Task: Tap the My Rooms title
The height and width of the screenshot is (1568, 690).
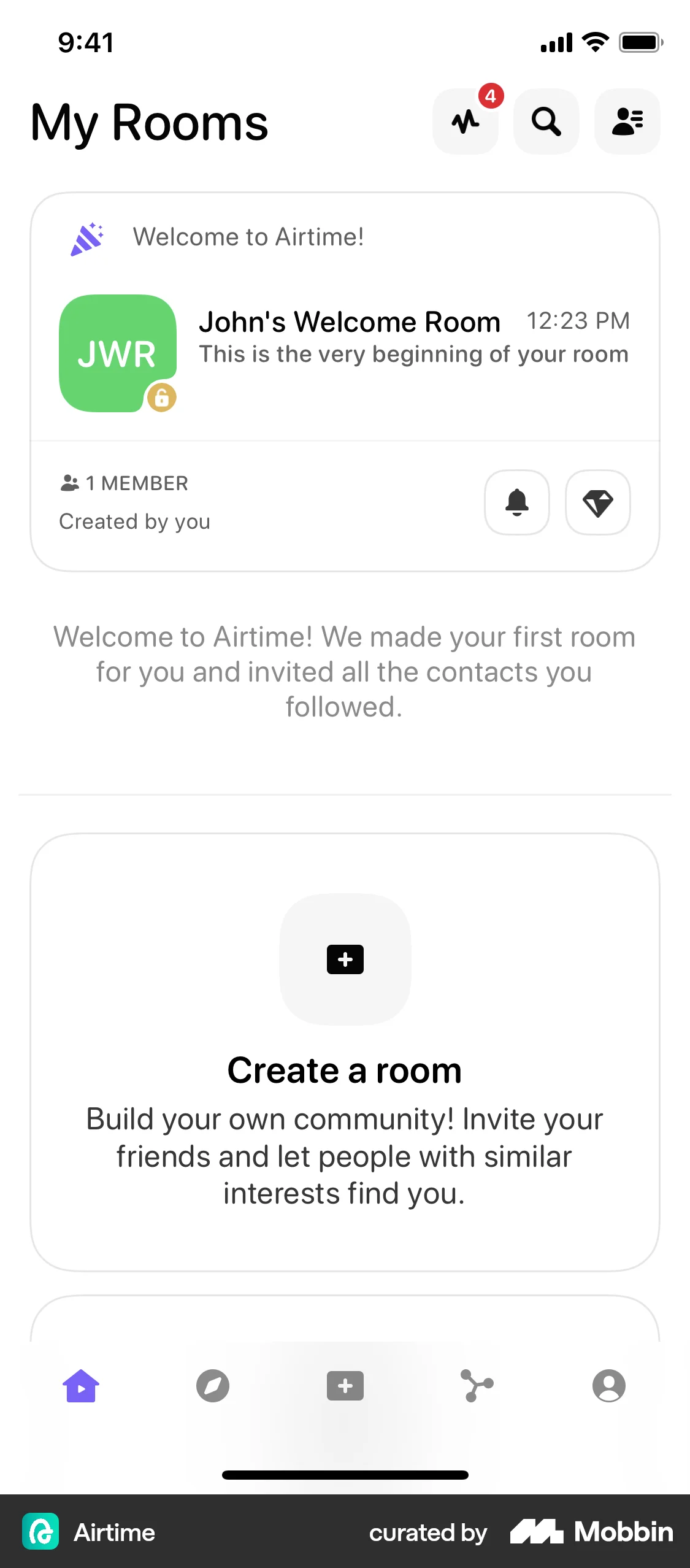Action: [148, 123]
